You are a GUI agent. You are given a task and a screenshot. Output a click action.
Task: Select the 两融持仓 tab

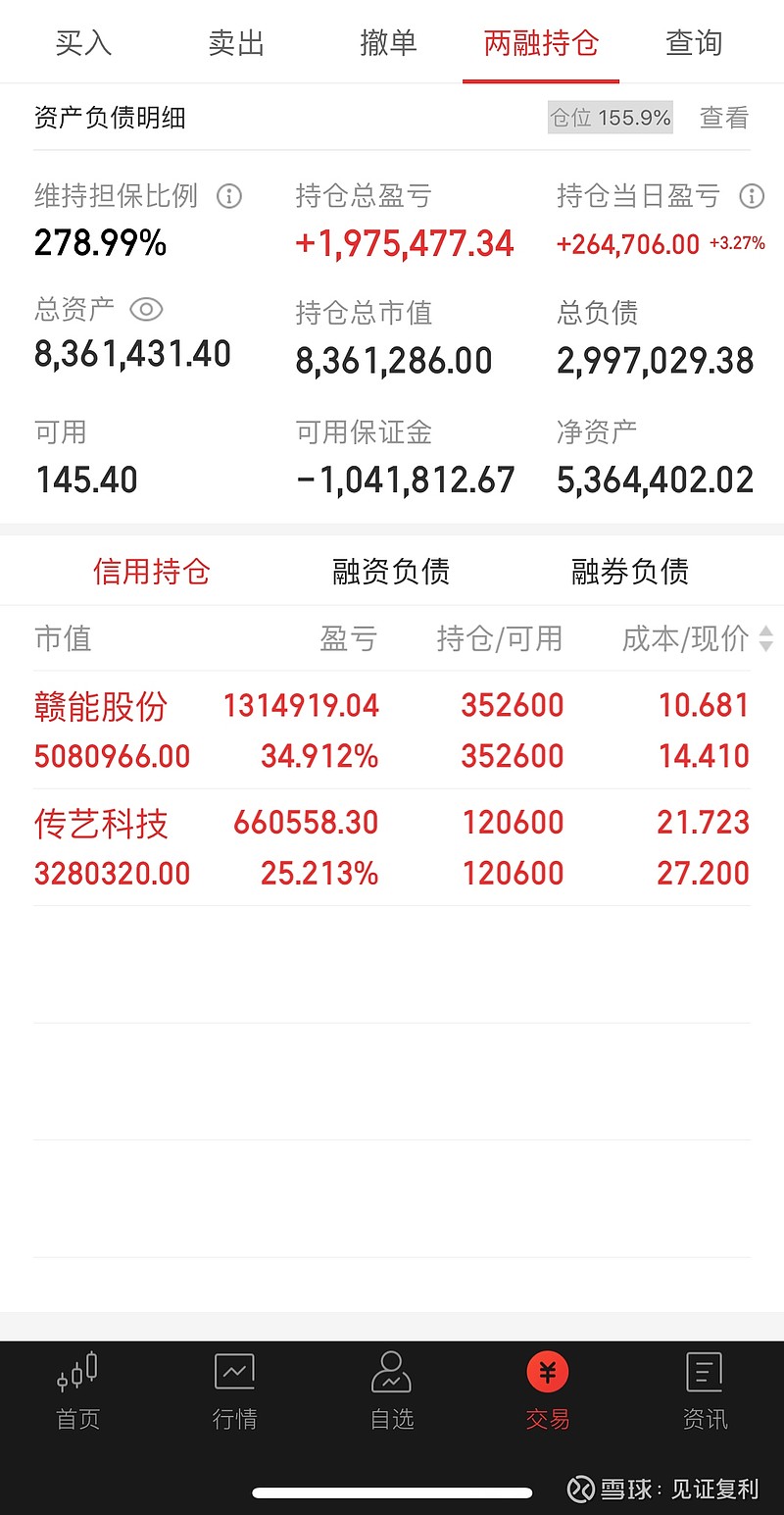[541, 43]
